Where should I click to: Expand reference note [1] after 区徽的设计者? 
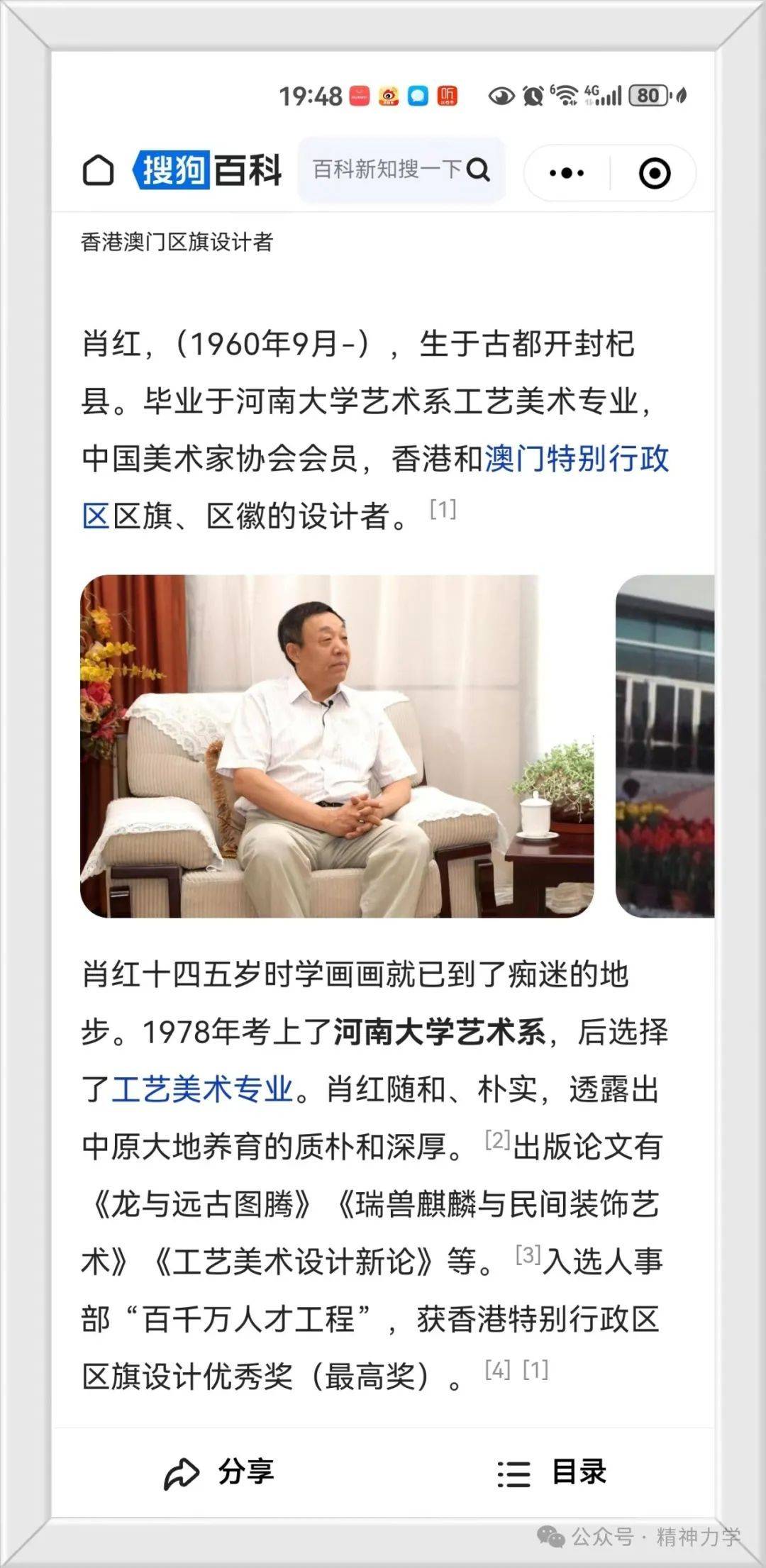(443, 507)
